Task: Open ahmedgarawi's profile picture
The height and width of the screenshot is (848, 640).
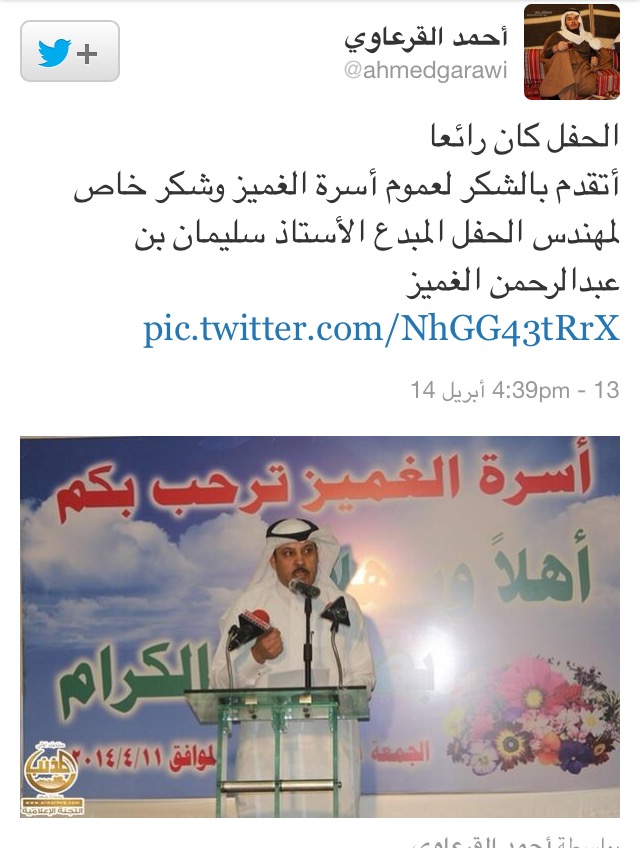Action: coord(571,52)
